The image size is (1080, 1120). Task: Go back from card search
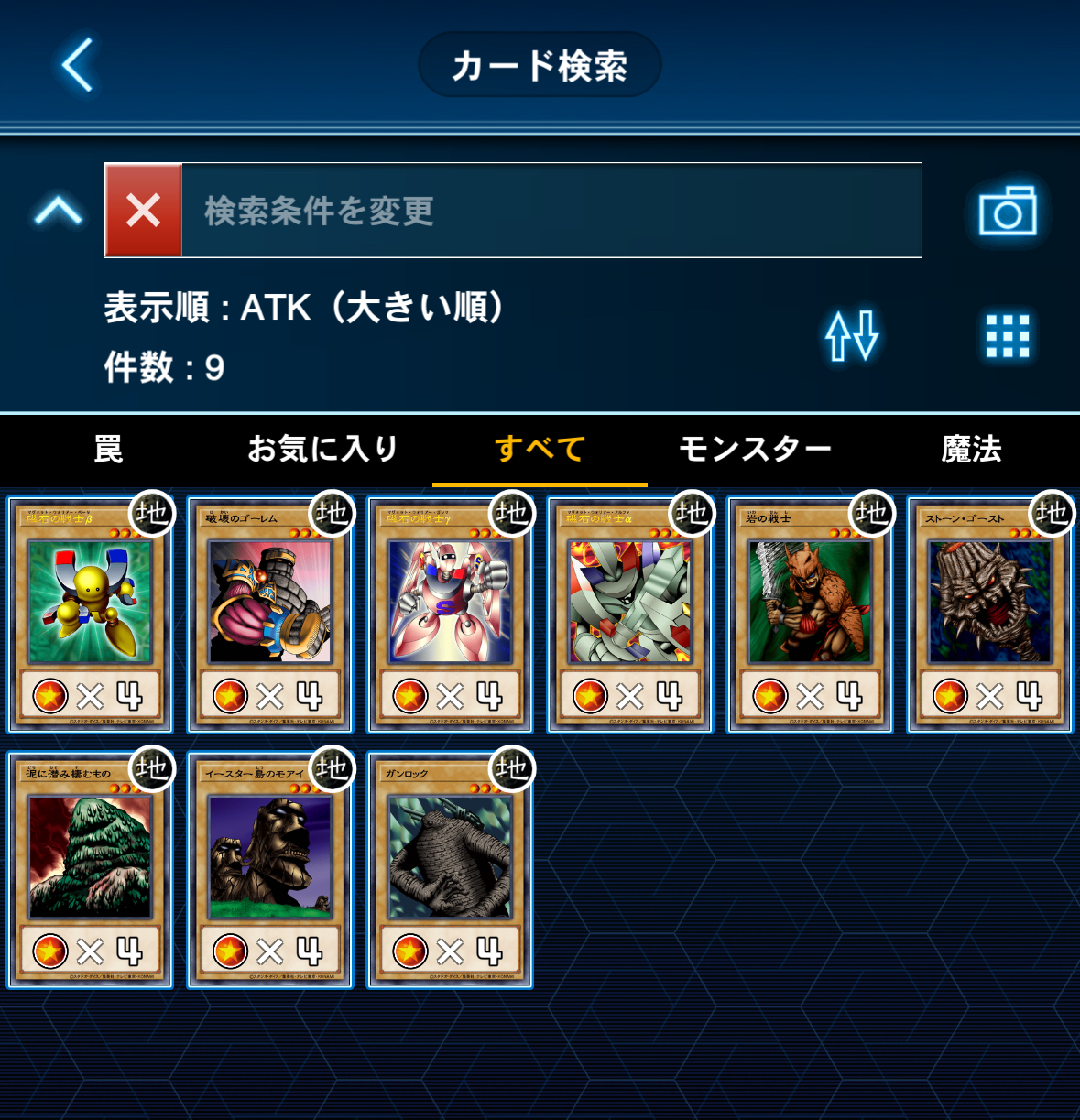coord(78,65)
